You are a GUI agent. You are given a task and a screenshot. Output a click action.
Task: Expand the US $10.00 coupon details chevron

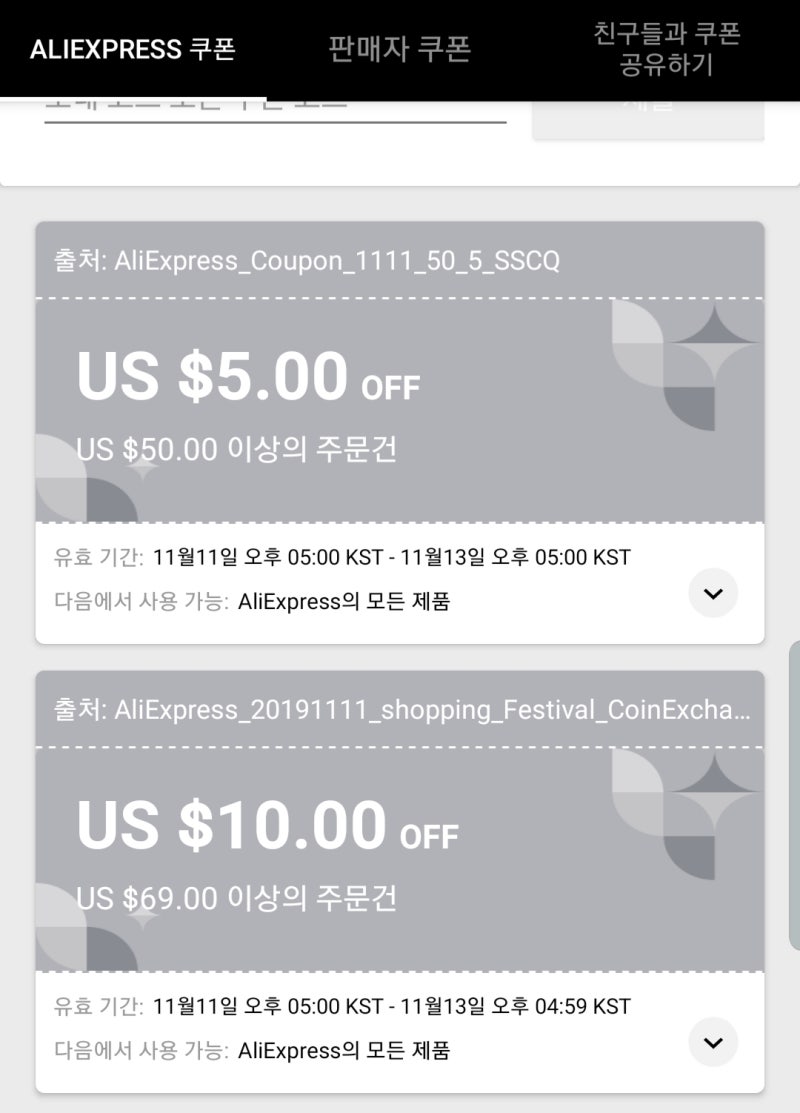coord(712,1042)
